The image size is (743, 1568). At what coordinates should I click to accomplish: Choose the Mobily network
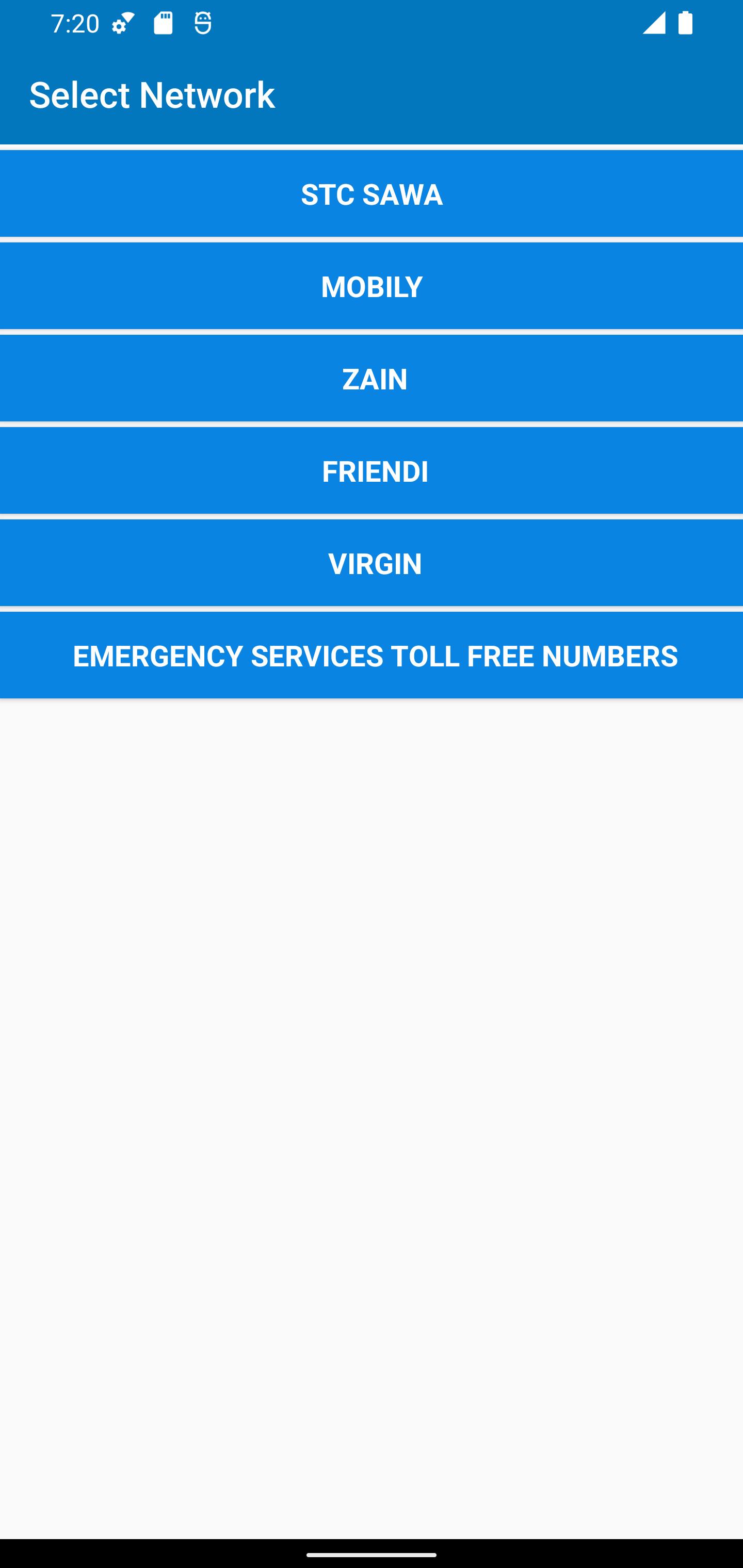pos(372,287)
